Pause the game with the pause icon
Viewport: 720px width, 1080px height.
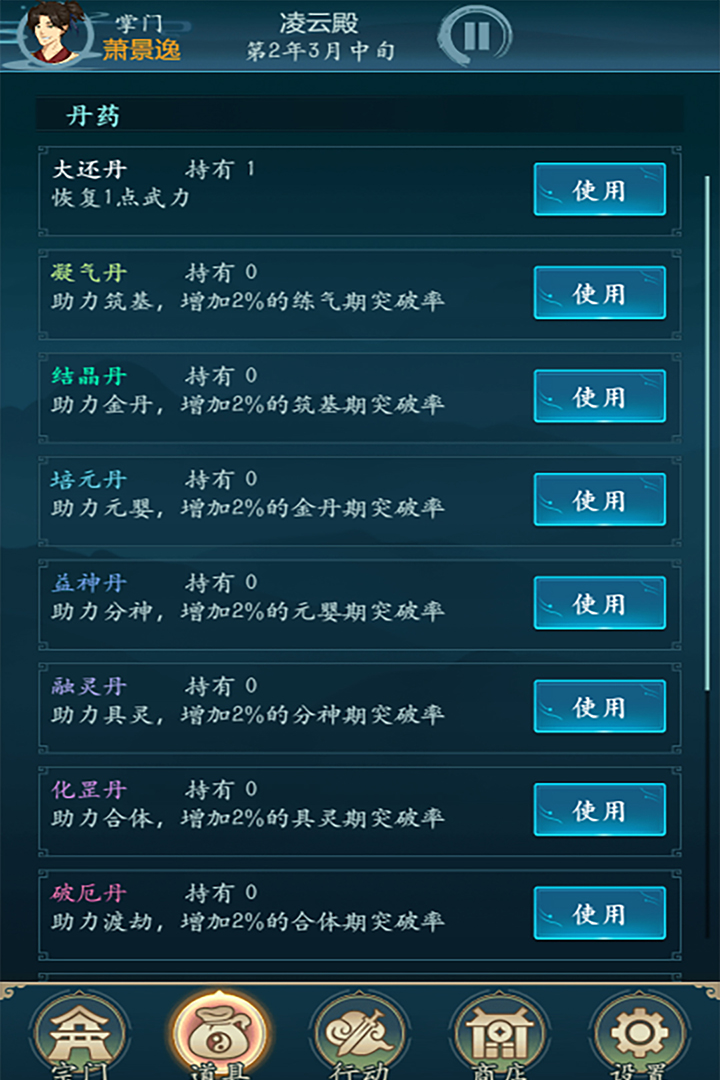coord(476,36)
